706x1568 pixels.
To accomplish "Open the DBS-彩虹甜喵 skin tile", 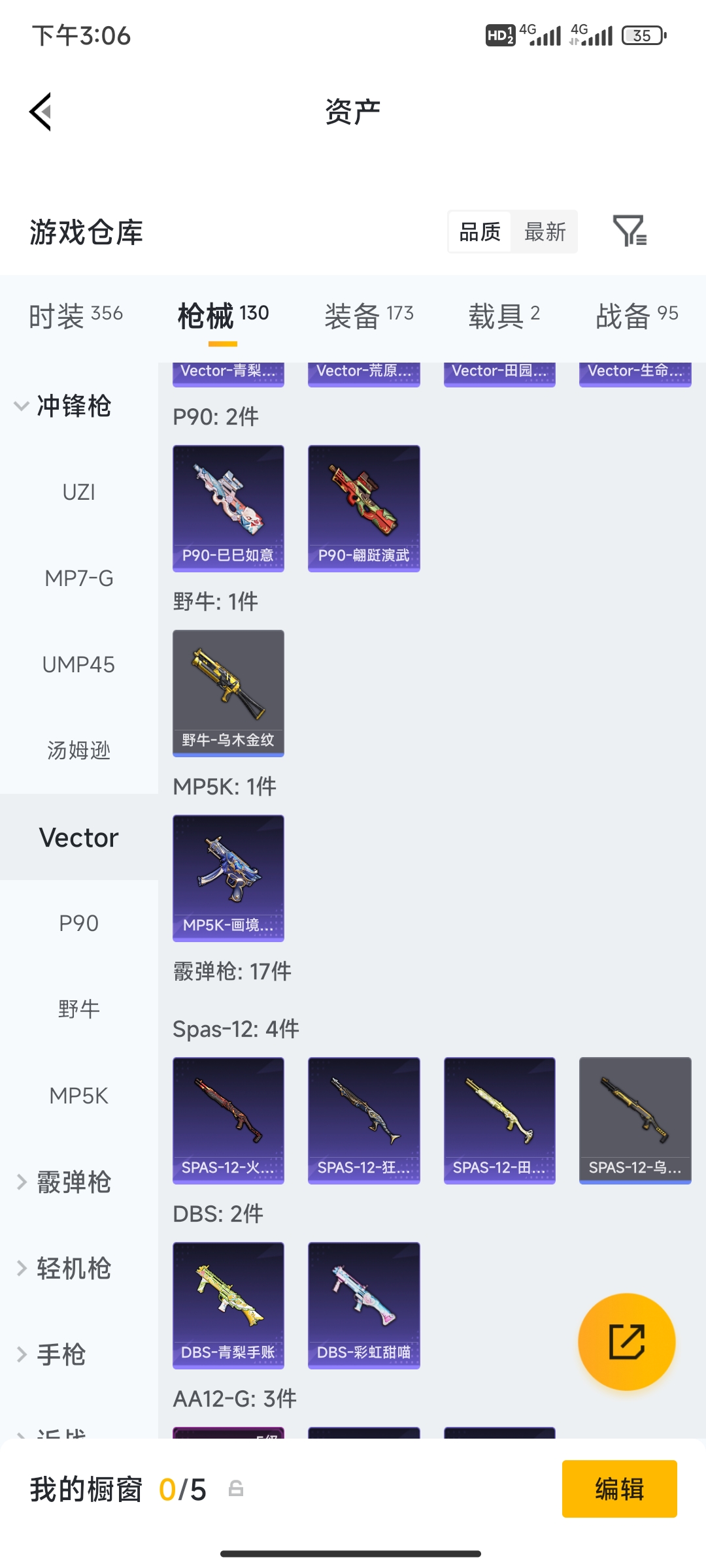I will [x=364, y=1305].
